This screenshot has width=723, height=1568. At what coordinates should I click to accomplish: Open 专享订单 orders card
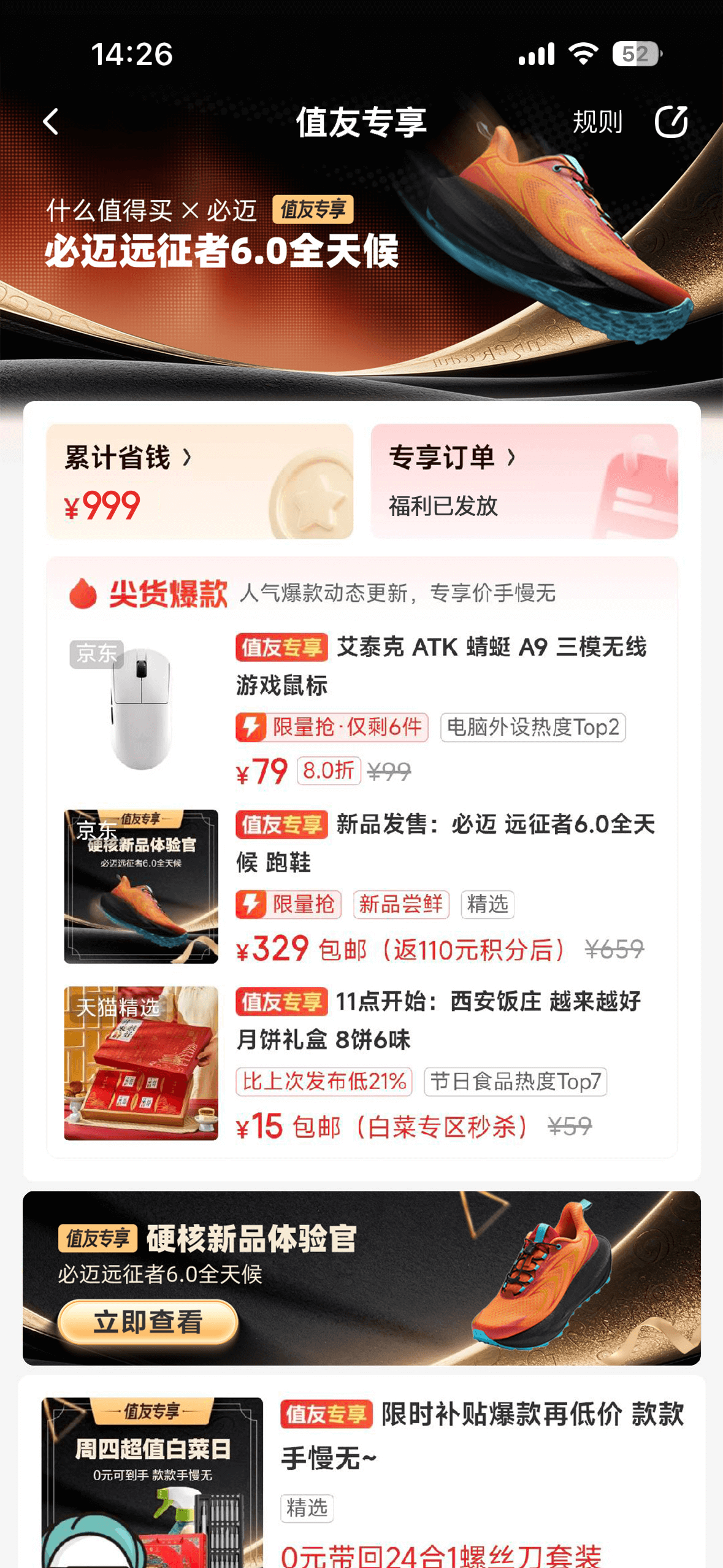point(524,481)
